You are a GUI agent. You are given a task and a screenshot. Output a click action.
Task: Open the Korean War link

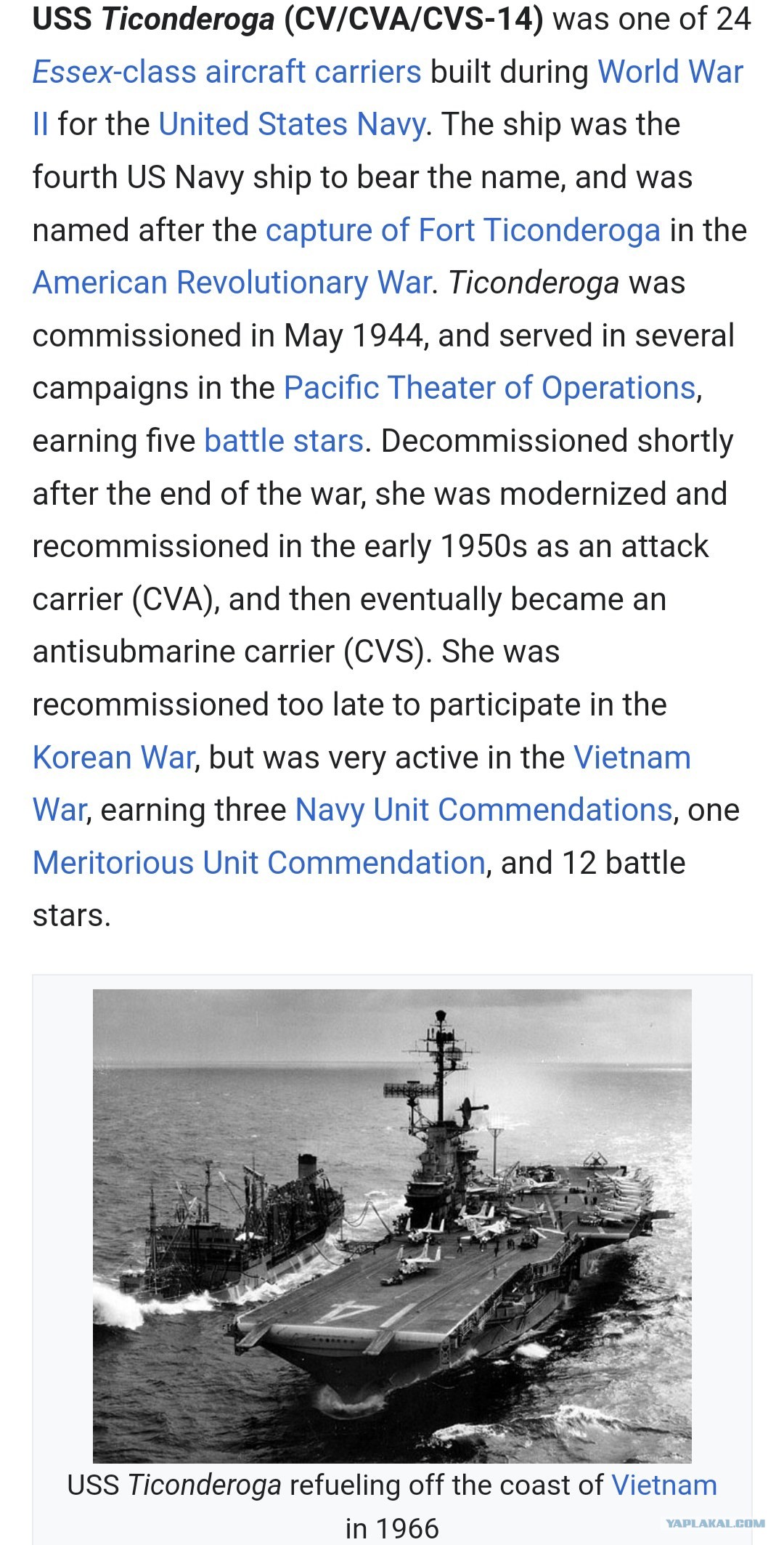point(114,758)
